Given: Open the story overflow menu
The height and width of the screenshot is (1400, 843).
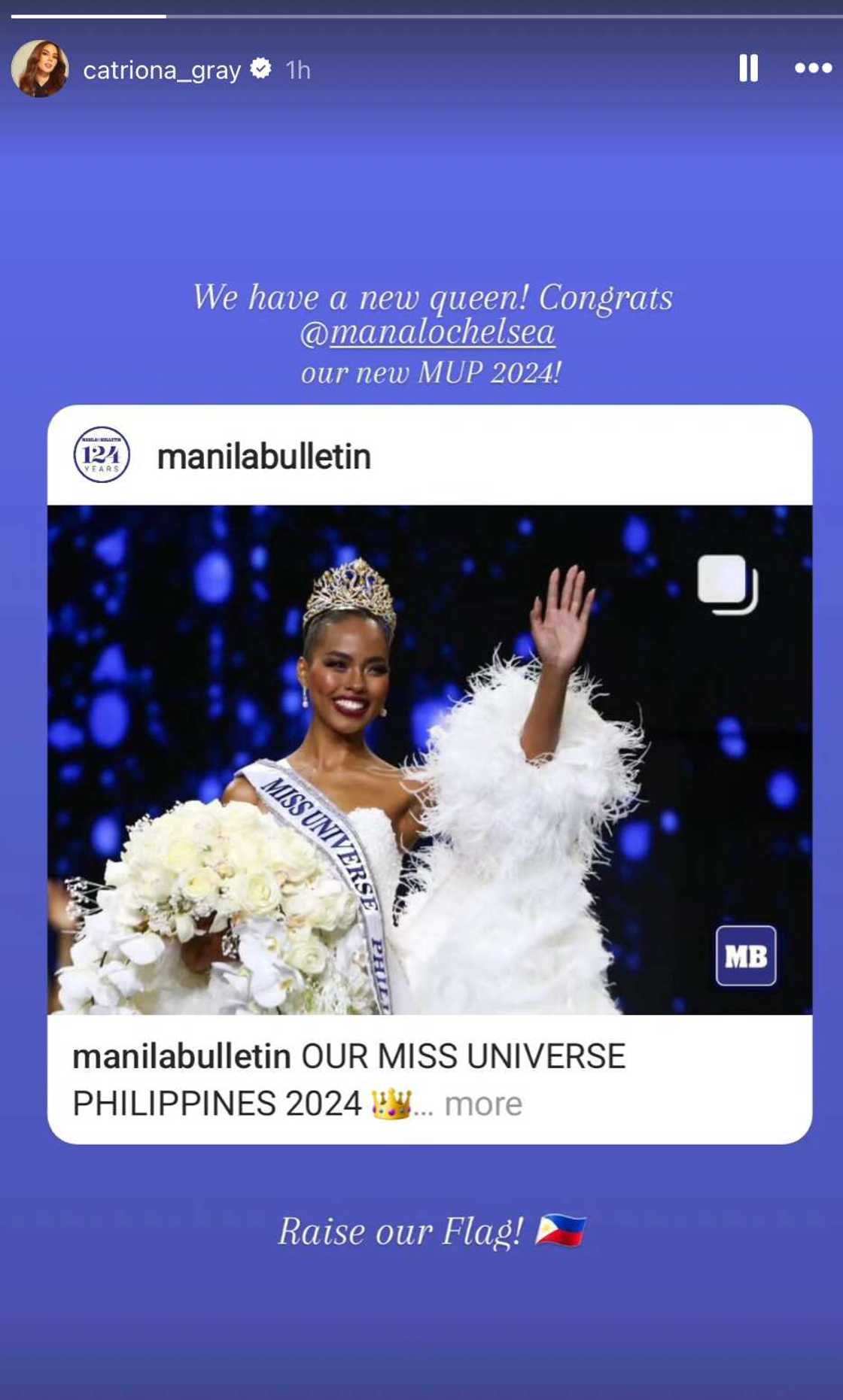Looking at the screenshot, I should point(813,68).
